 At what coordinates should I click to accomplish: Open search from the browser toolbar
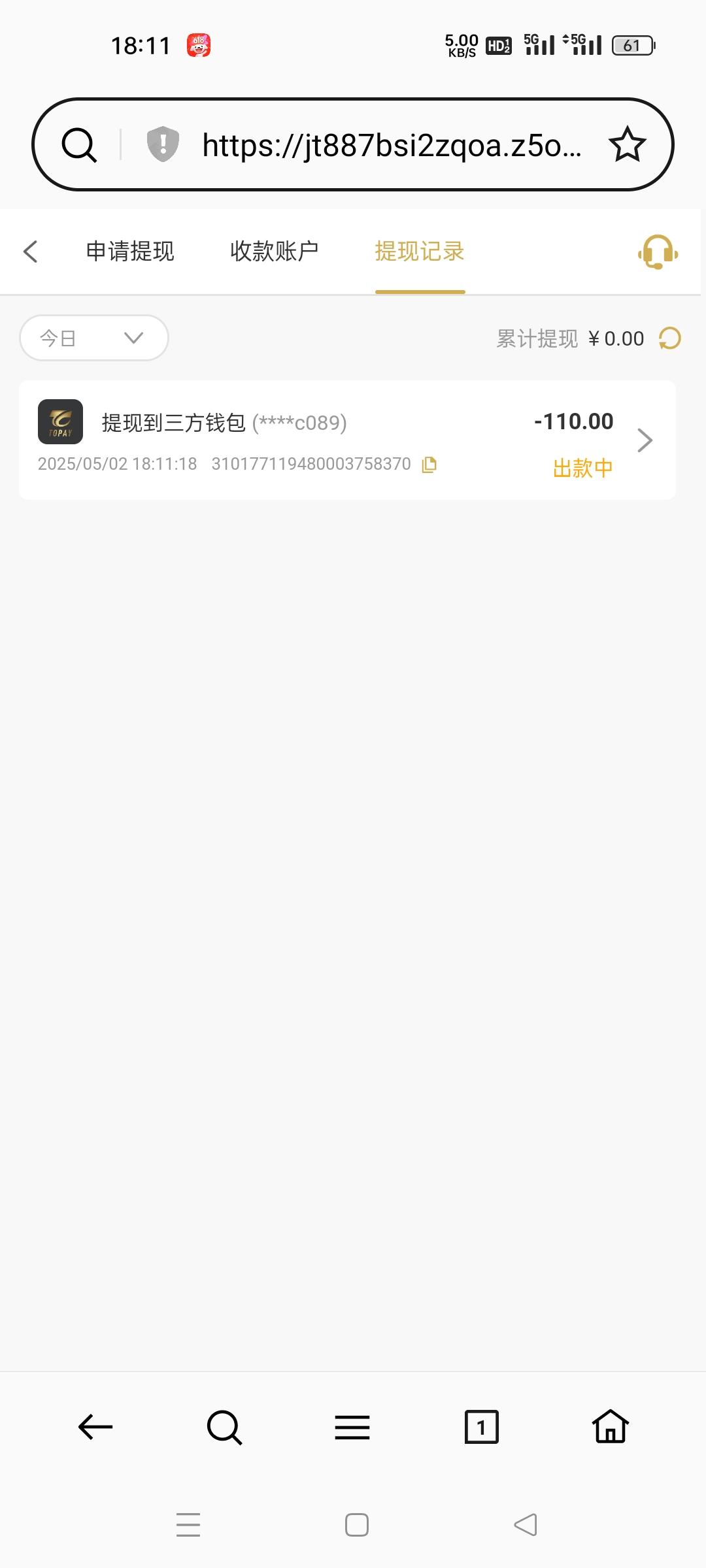pos(224,1427)
